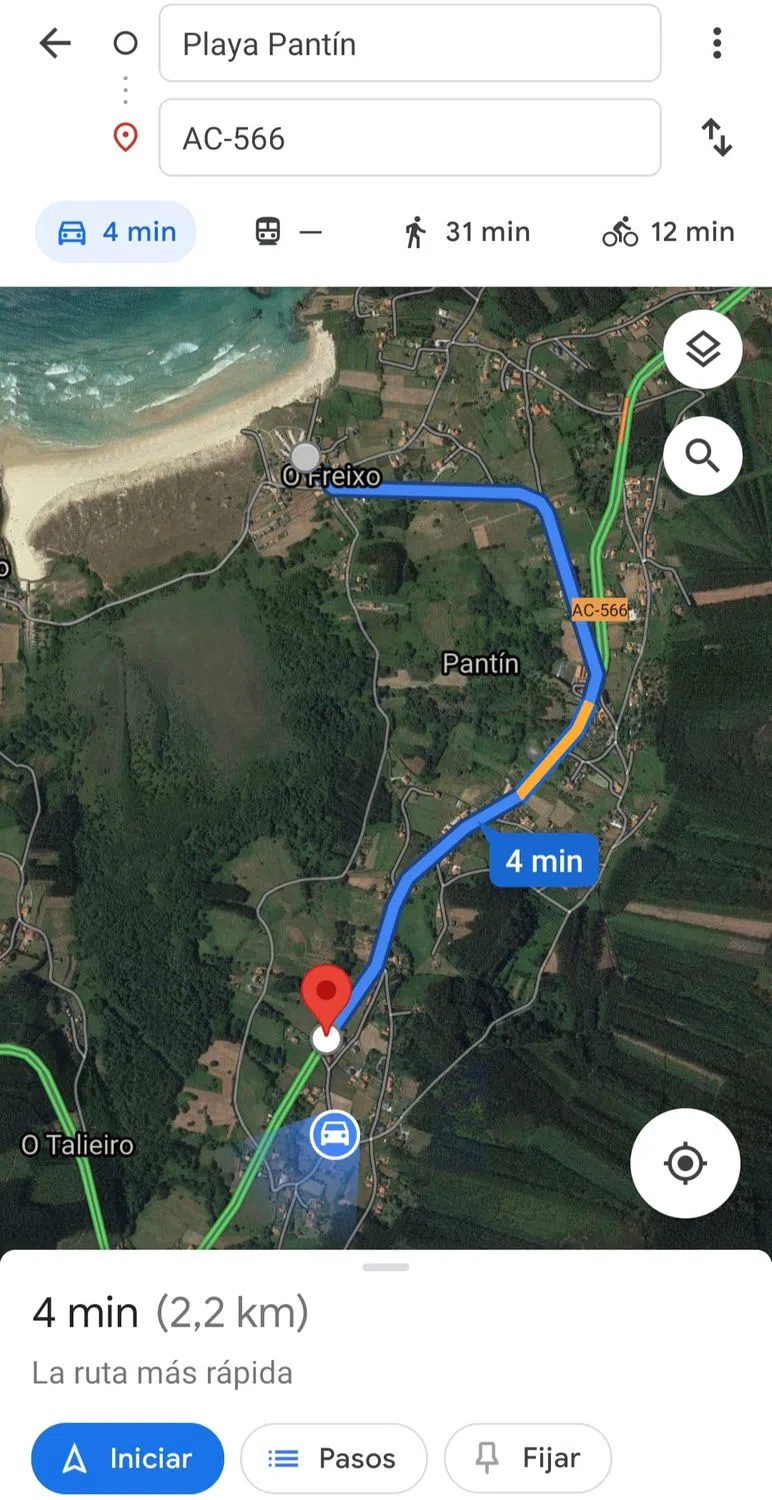Select the driving 4 min mode

pyautogui.click(x=116, y=232)
